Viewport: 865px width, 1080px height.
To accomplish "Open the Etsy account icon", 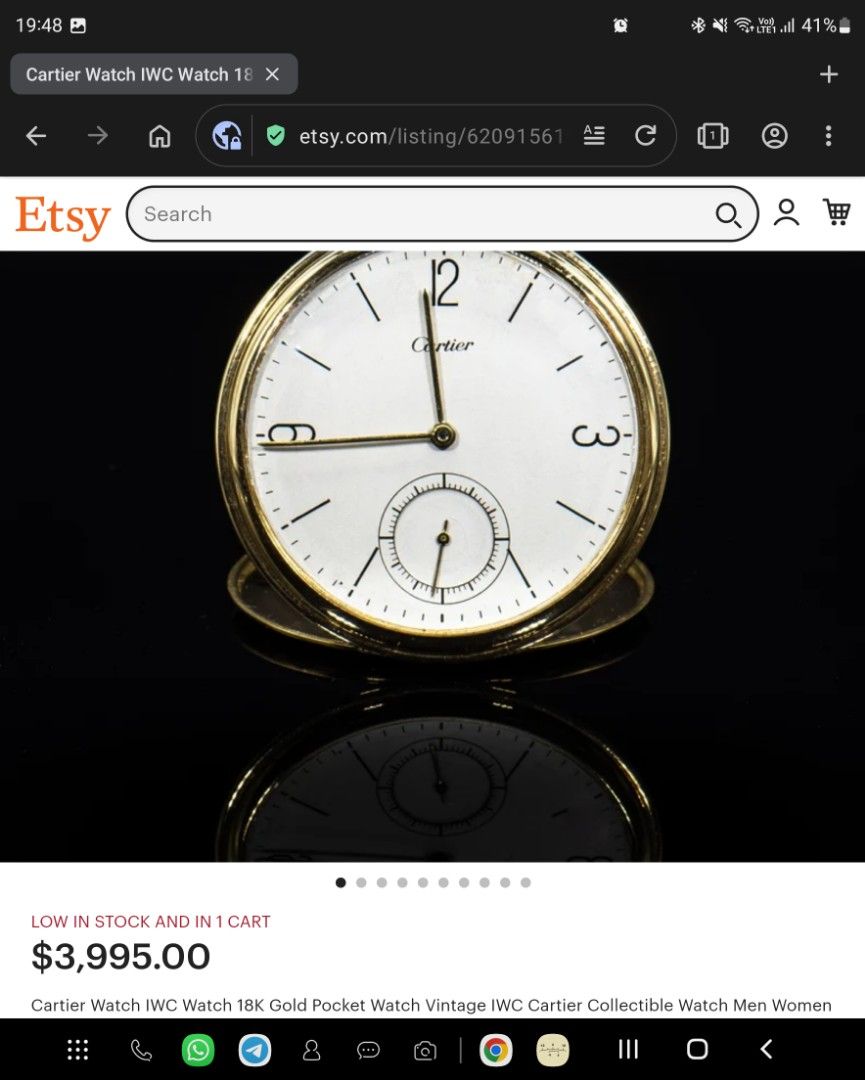I will tap(786, 212).
